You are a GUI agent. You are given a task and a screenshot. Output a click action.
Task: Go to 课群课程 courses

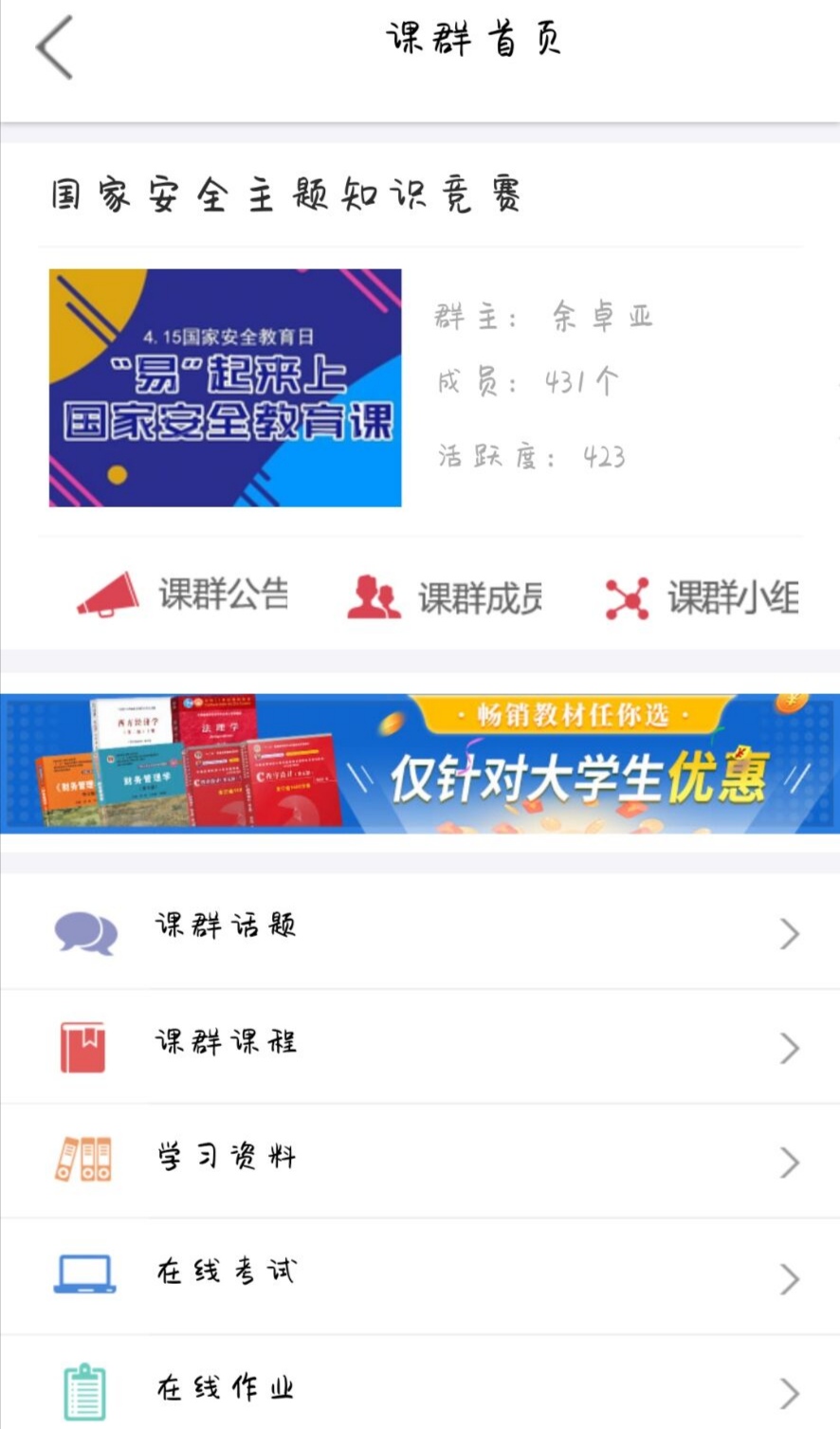pos(420,1046)
